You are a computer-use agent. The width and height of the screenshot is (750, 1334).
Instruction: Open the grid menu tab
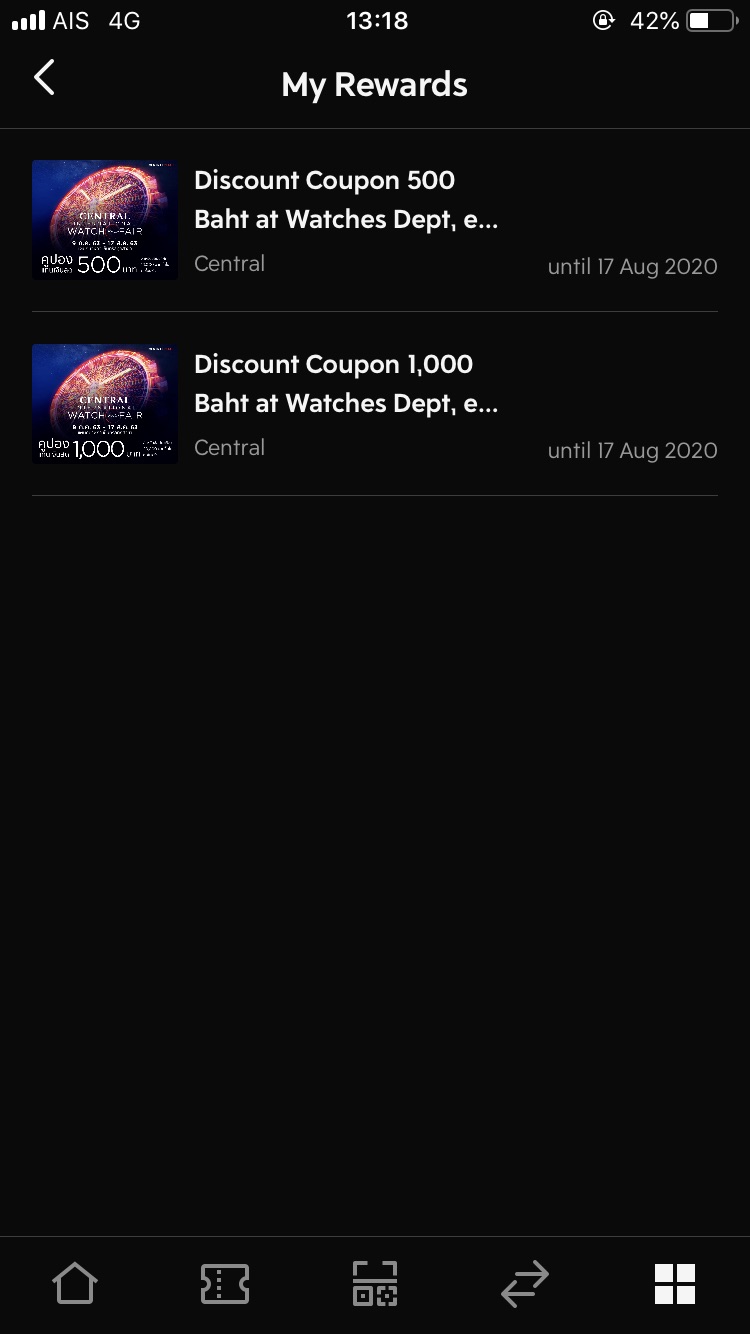(674, 1283)
